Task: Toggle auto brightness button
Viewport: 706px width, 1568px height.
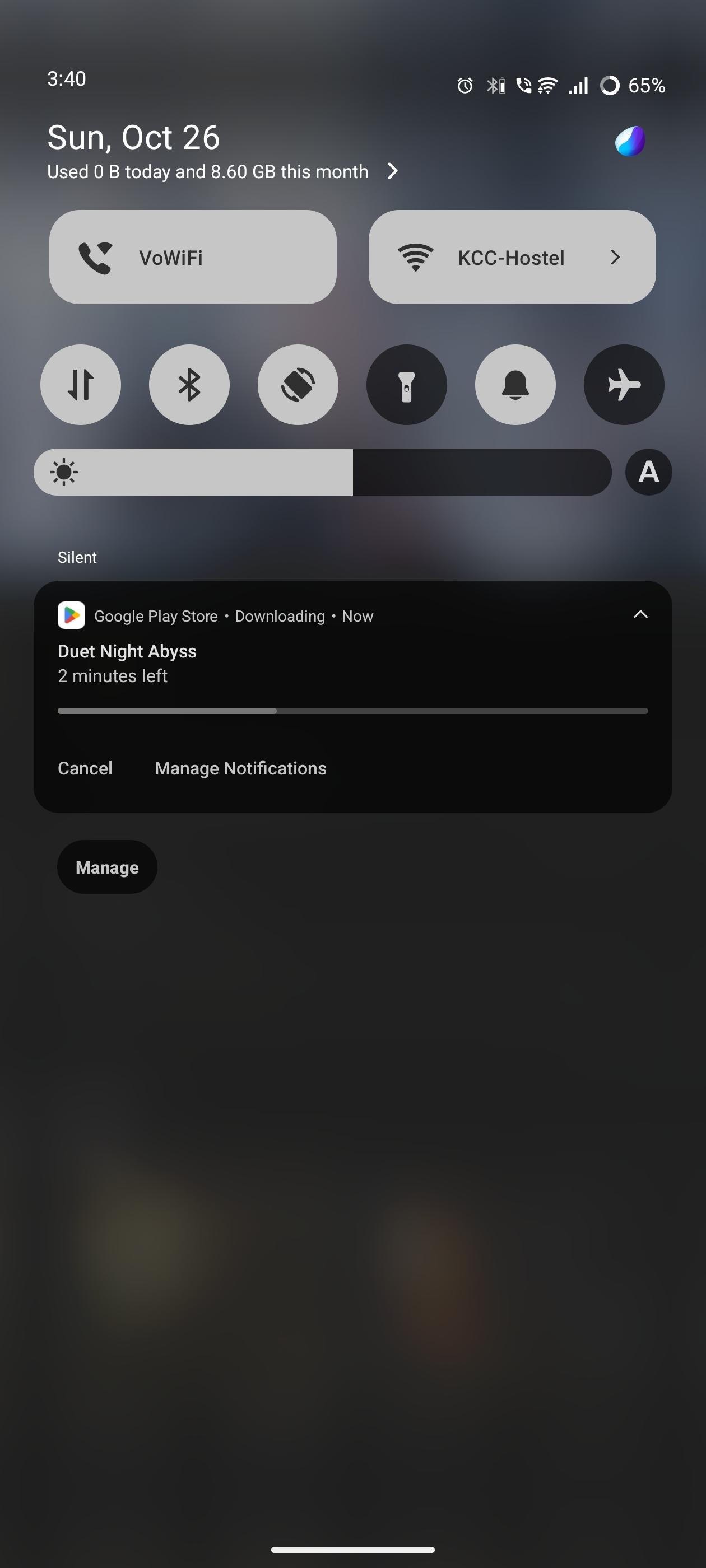Action: [x=648, y=472]
